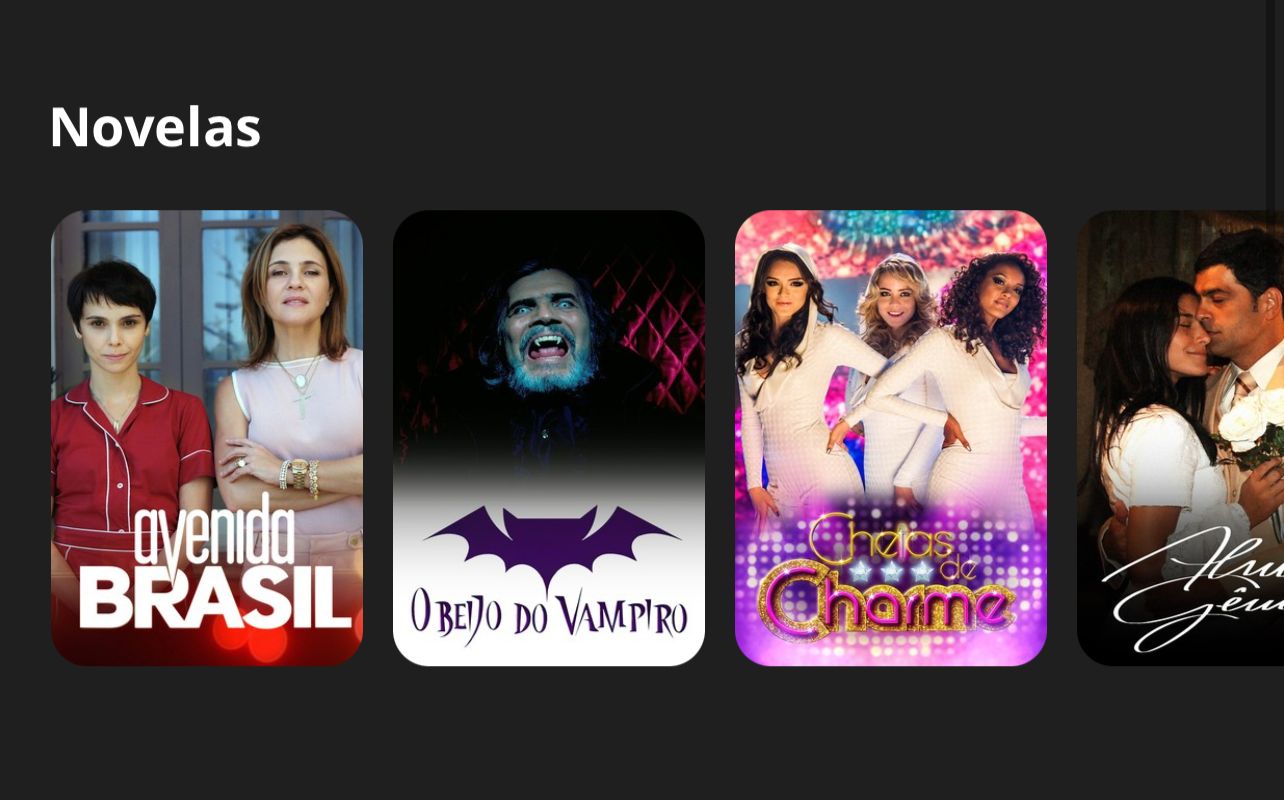Image resolution: width=1284 pixels, height=800 pixels.
Task: Select O Beijo do Vampiro poster
Action: coord(549,438)
